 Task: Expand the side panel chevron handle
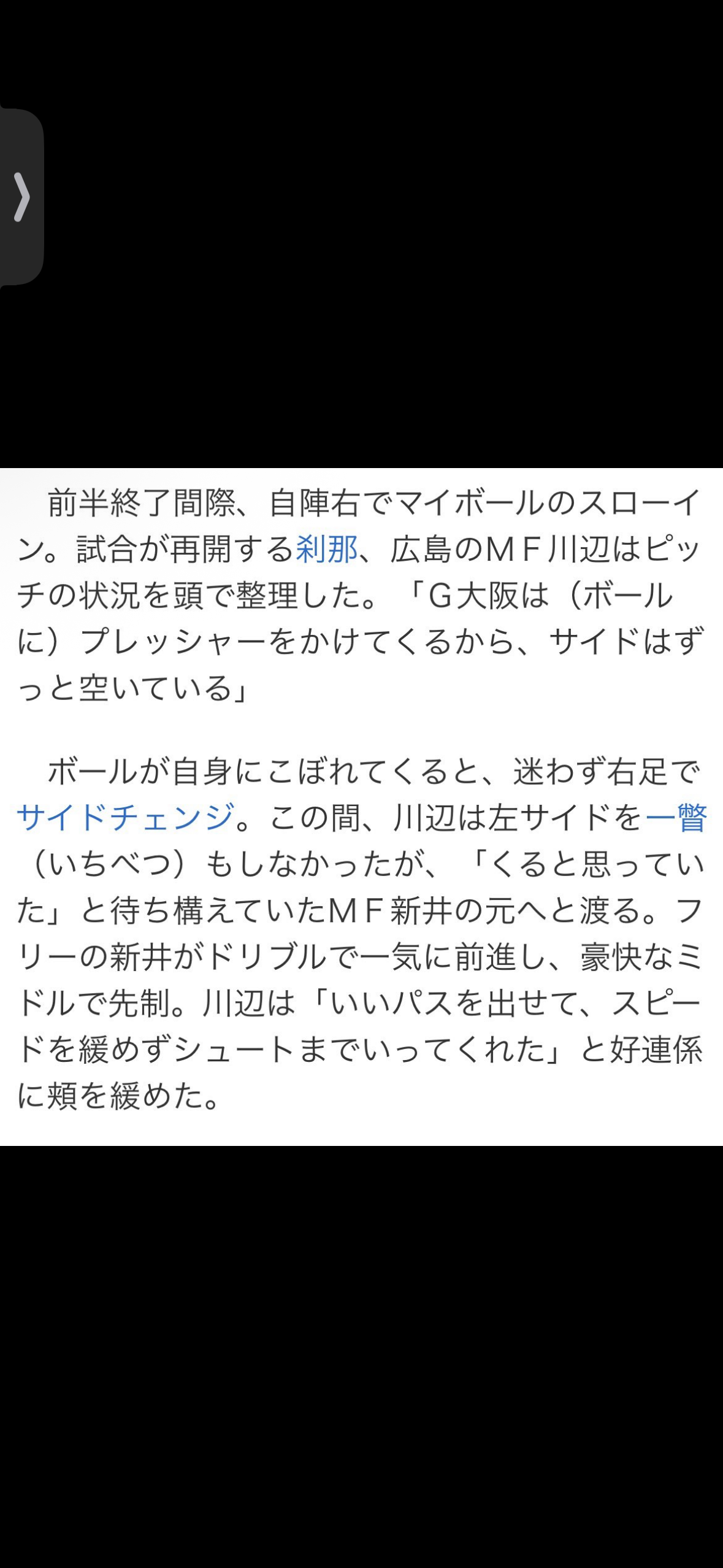coord(21,197)
